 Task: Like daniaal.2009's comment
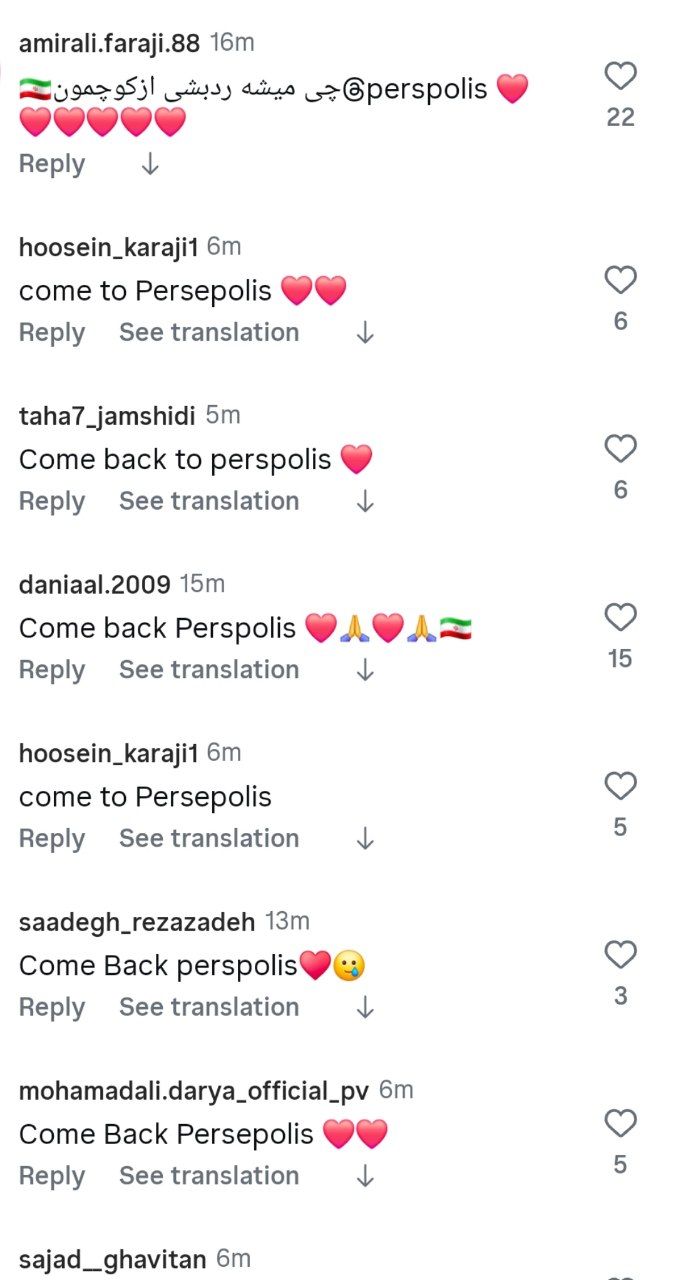click(x=620, y=618)
